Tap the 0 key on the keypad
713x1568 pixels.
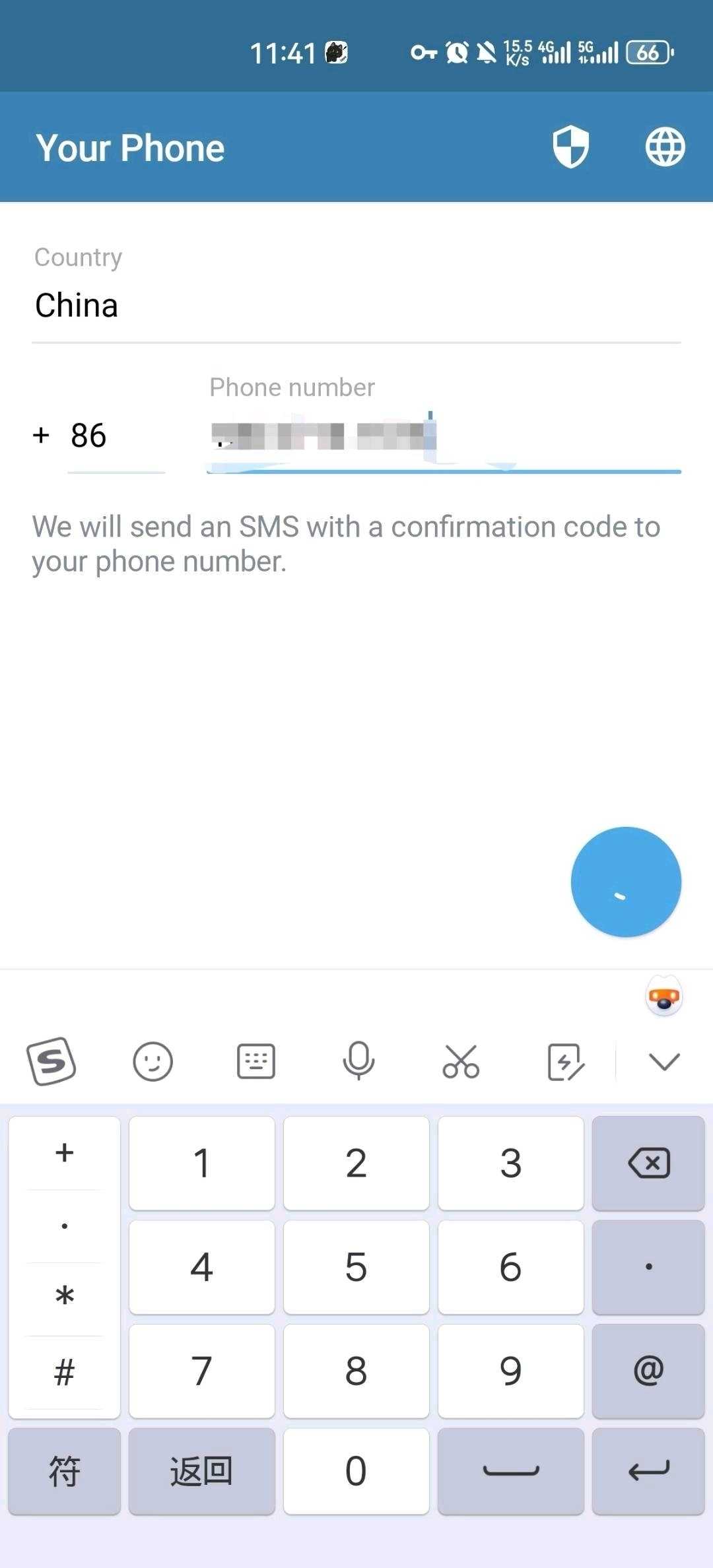click(x=356, y=1471)
